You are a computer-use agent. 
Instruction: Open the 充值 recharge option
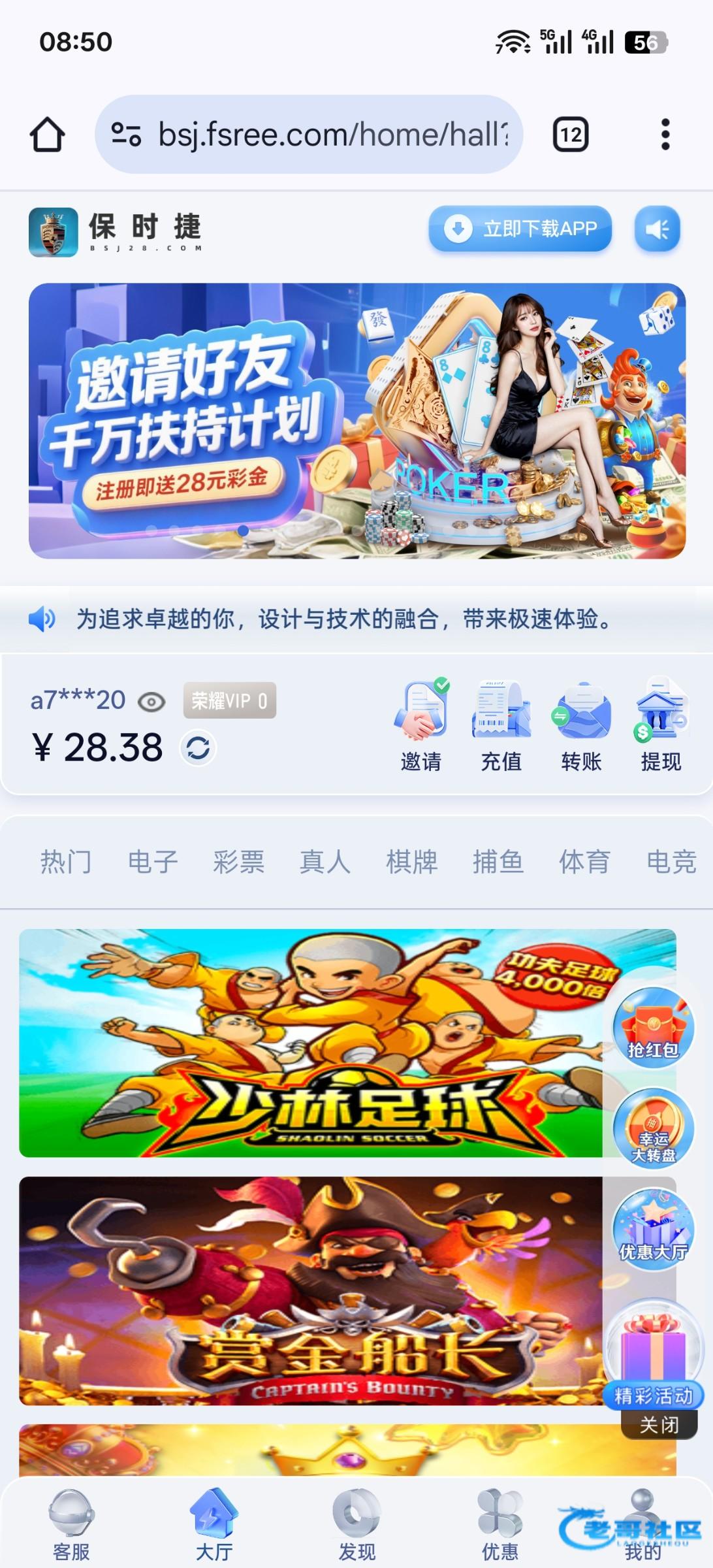tap(501, 725)
